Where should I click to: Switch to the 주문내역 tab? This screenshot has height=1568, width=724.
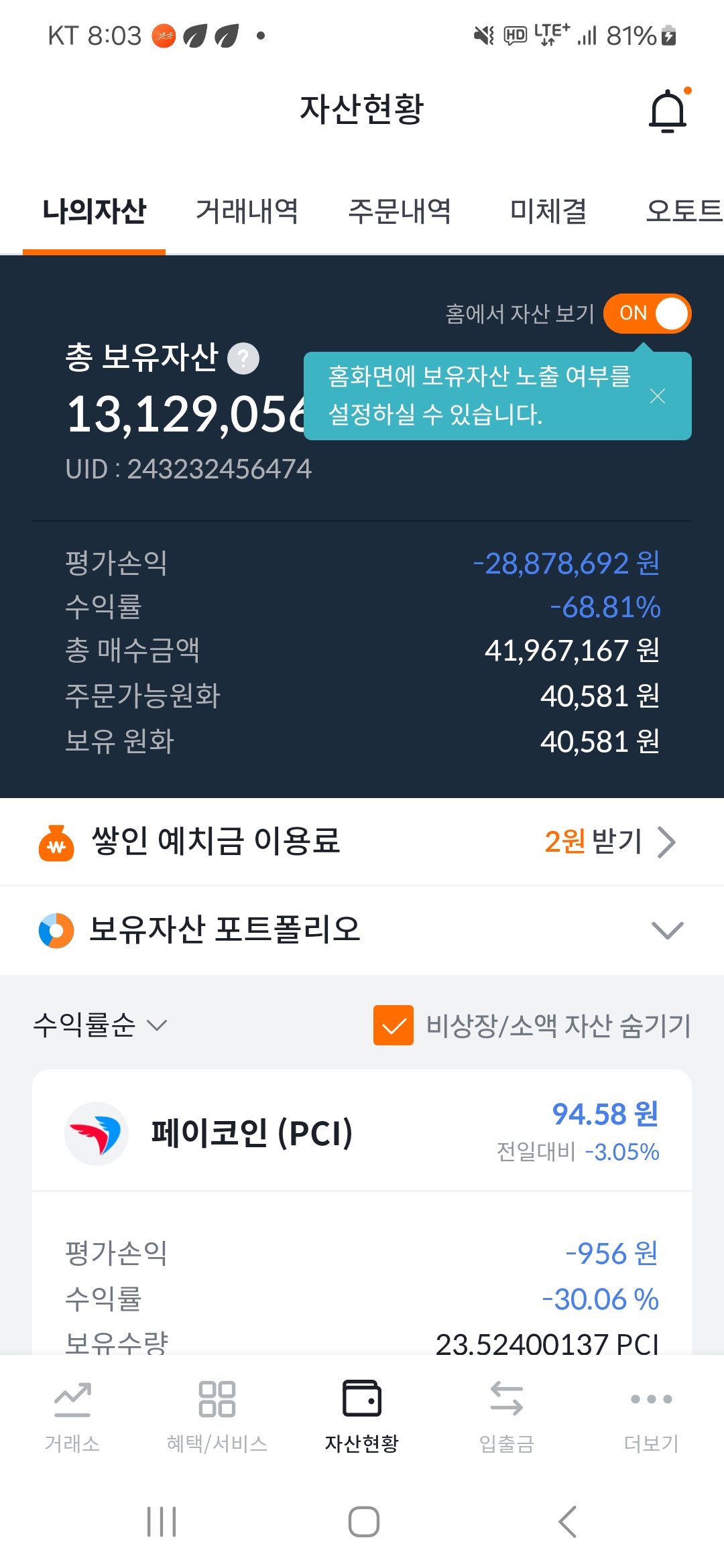click(x=400, y=211)
